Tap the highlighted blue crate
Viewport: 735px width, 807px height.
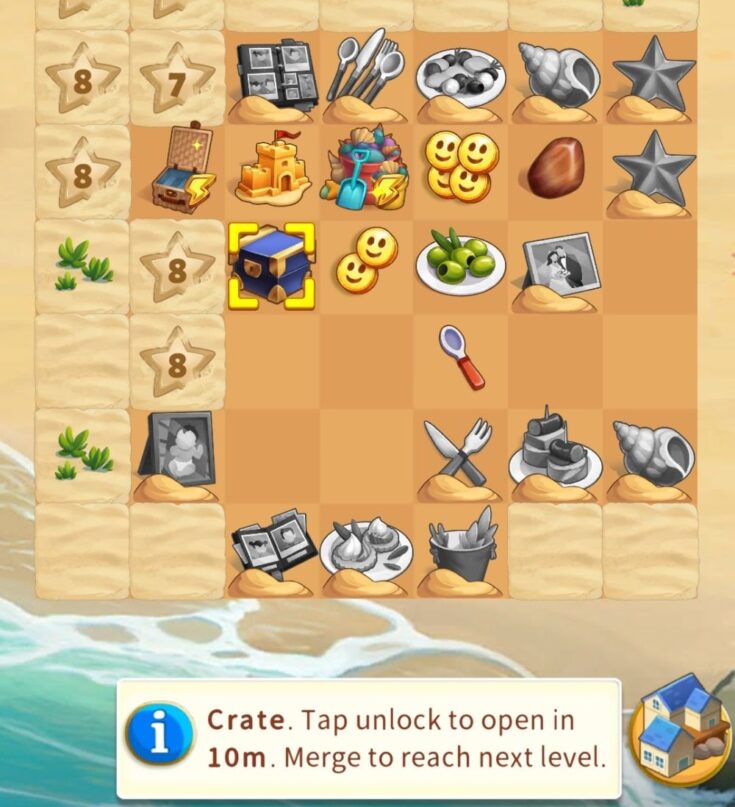coord(271,265)
